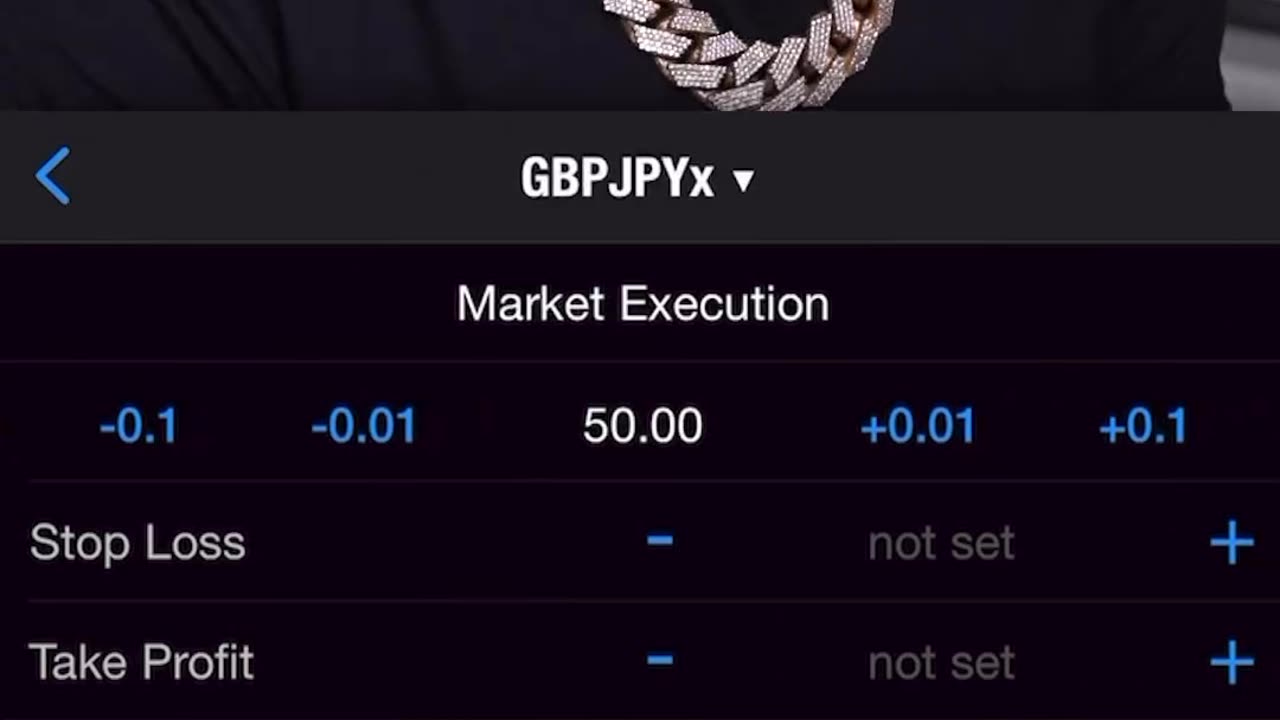Increase volume by 0.1
The height and width of the screenshot is (720, 1280).
click(x=1143, y=427)
